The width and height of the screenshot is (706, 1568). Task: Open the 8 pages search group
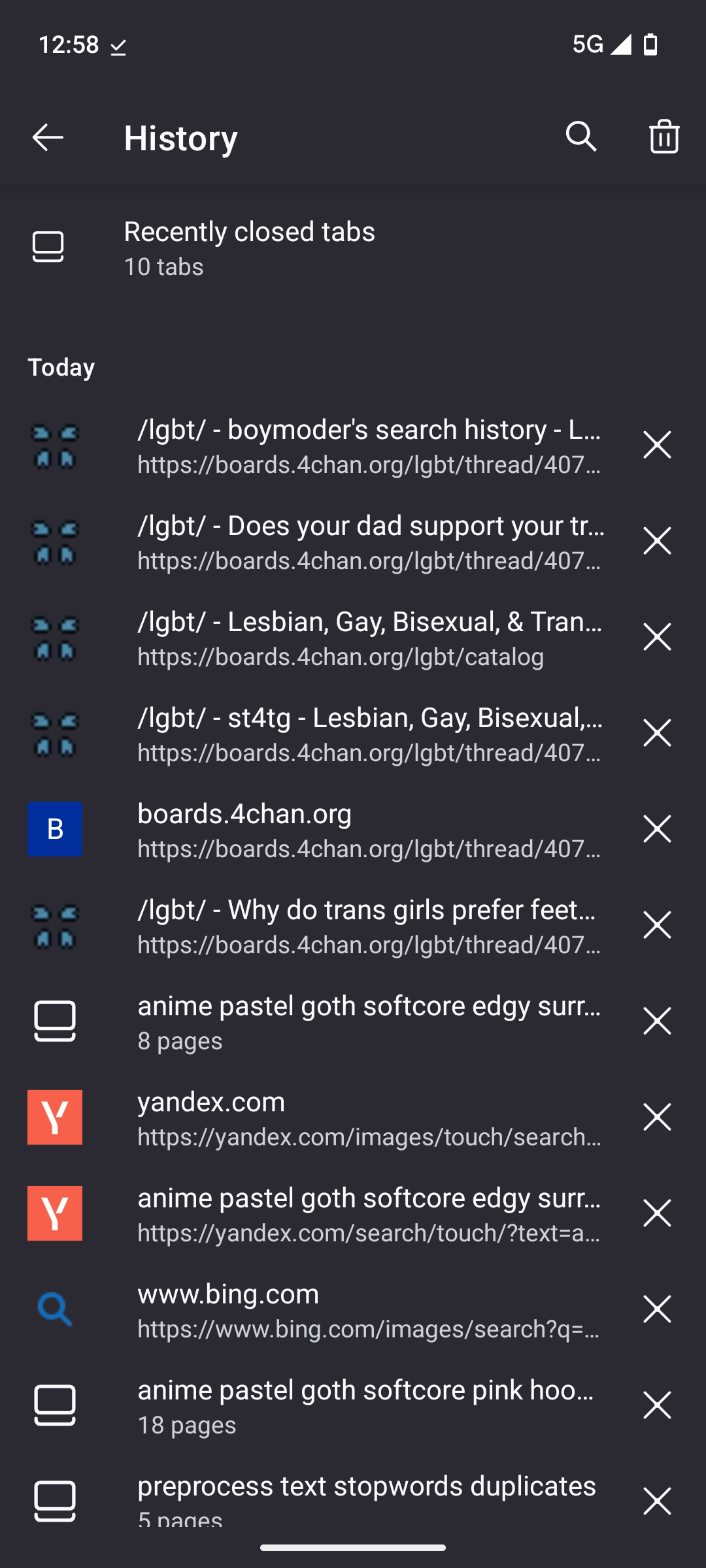coord(369,1022)
